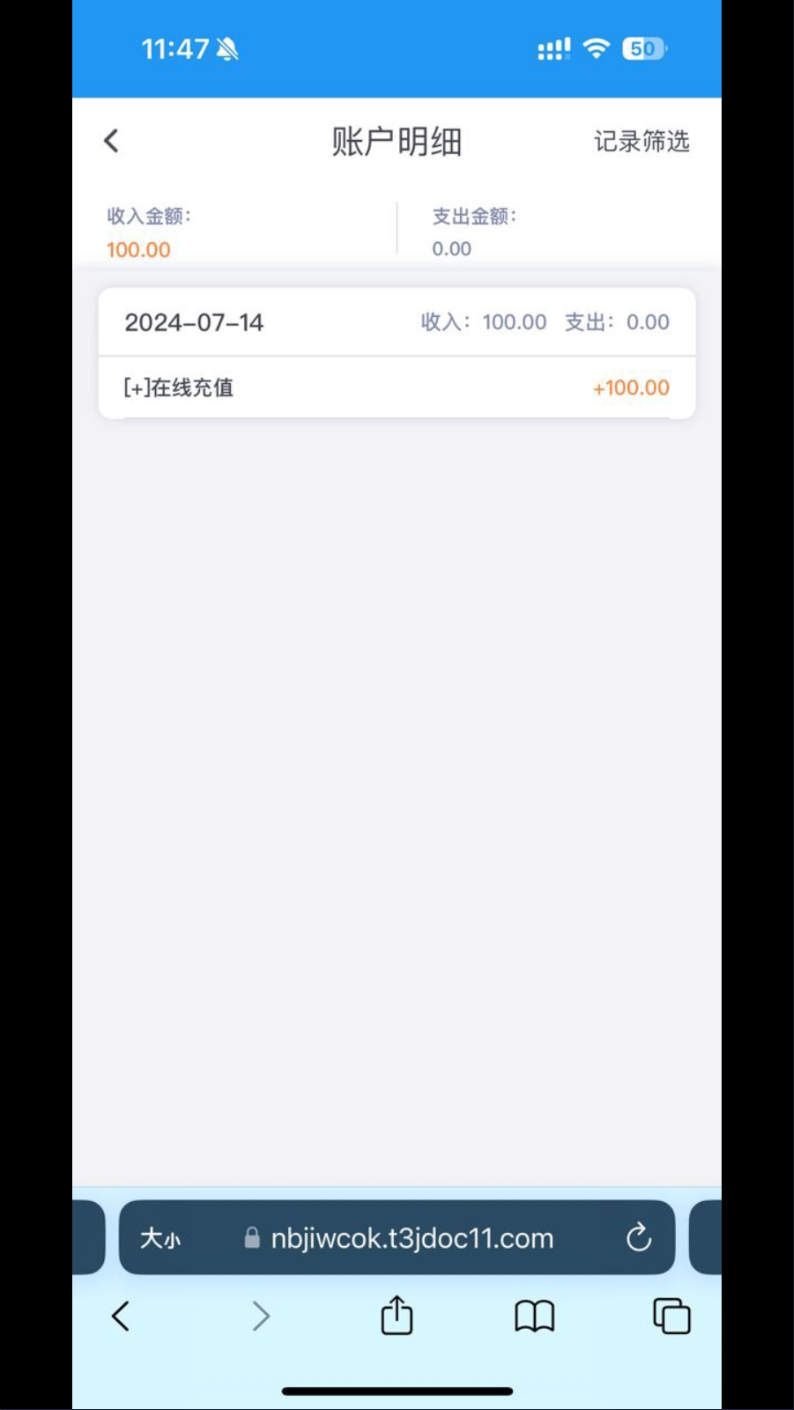Show all open Safari tabs

point(671,1316)
